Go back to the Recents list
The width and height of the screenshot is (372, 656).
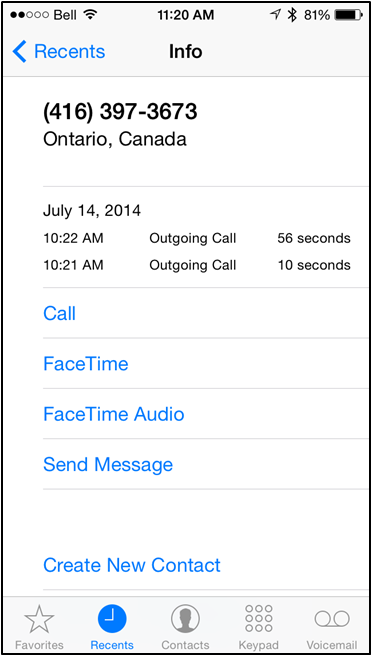pyautogui.click(x=59, y=51)
